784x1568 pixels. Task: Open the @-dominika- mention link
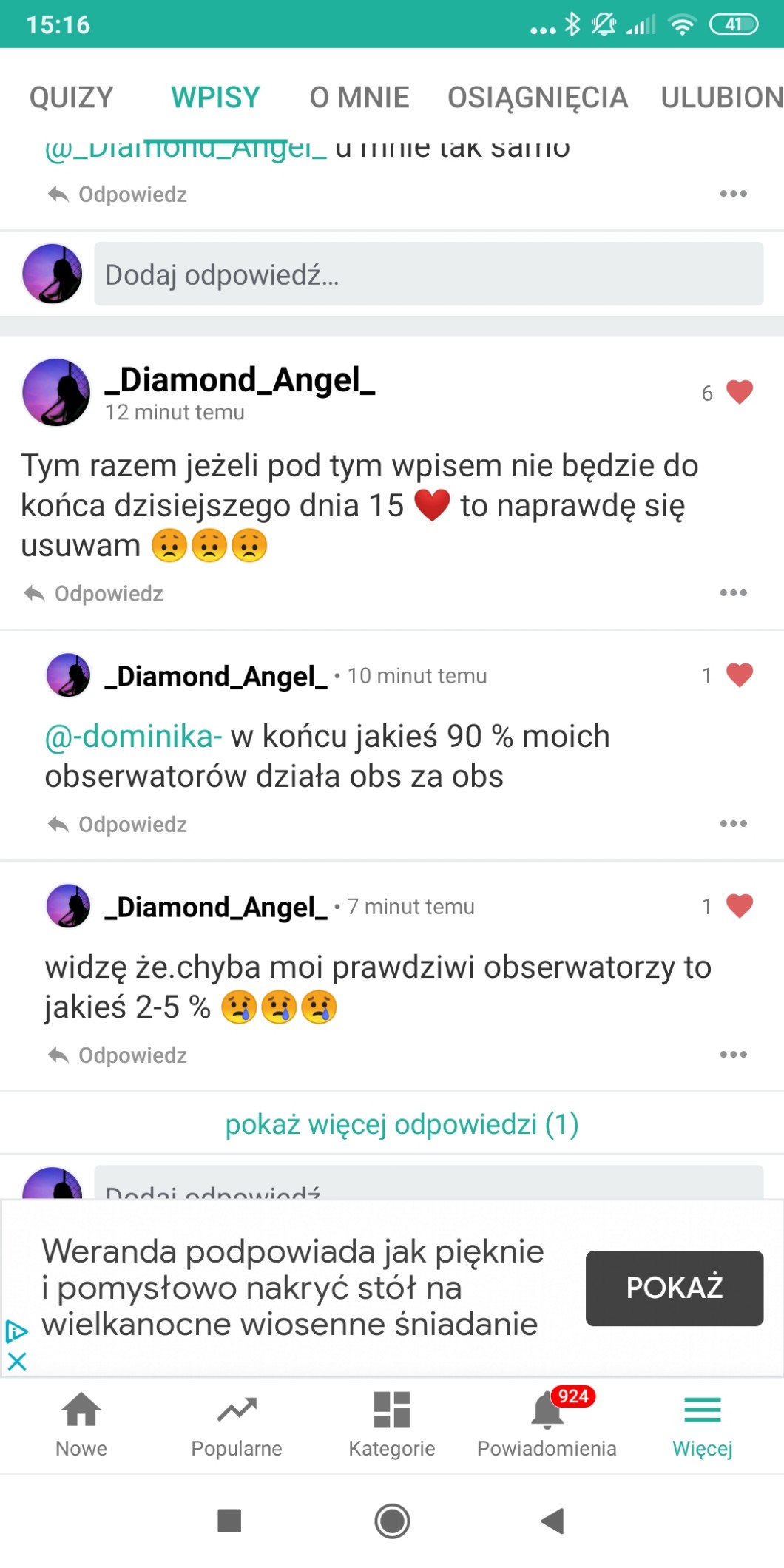pyautogui.click(x=133, y=737)
